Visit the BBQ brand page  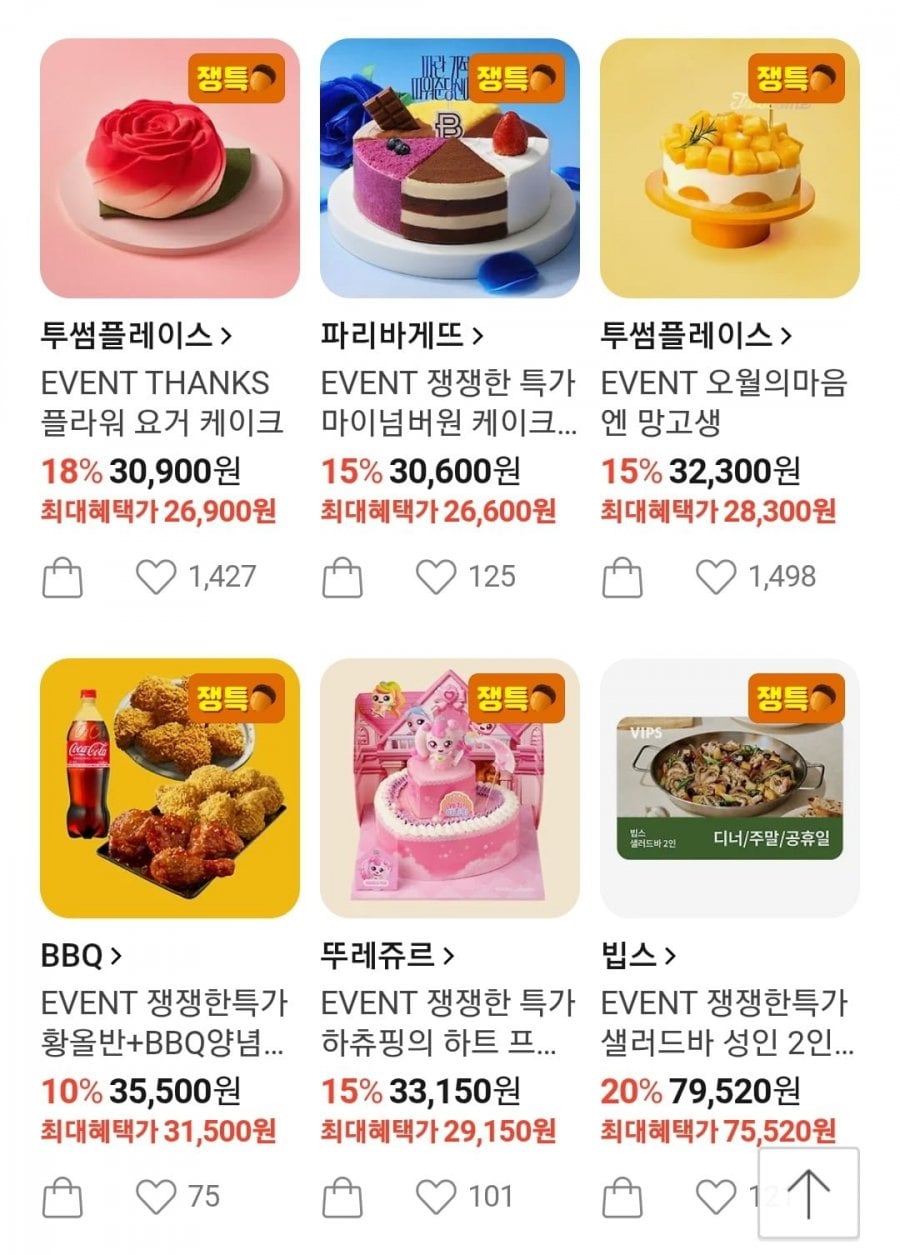pos(81,955)
